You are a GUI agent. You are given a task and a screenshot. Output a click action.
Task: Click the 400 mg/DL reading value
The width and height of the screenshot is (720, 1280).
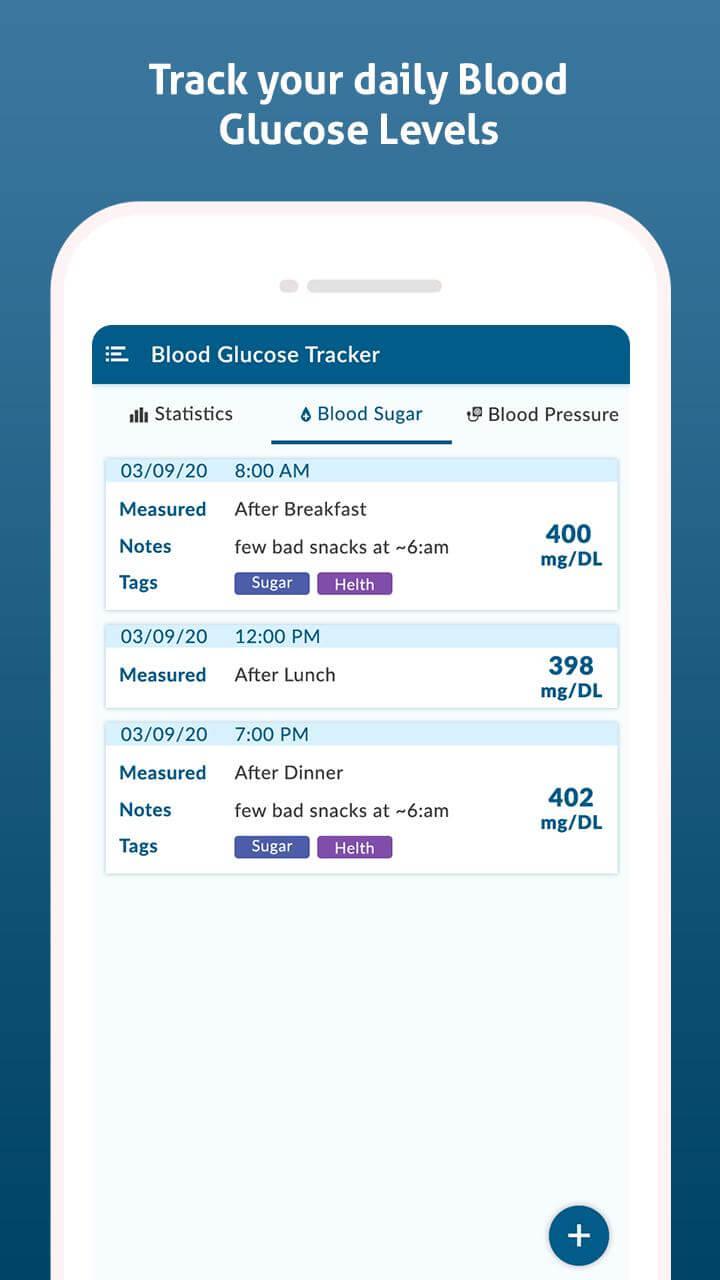pyautogui.click(x=568, y=546)
